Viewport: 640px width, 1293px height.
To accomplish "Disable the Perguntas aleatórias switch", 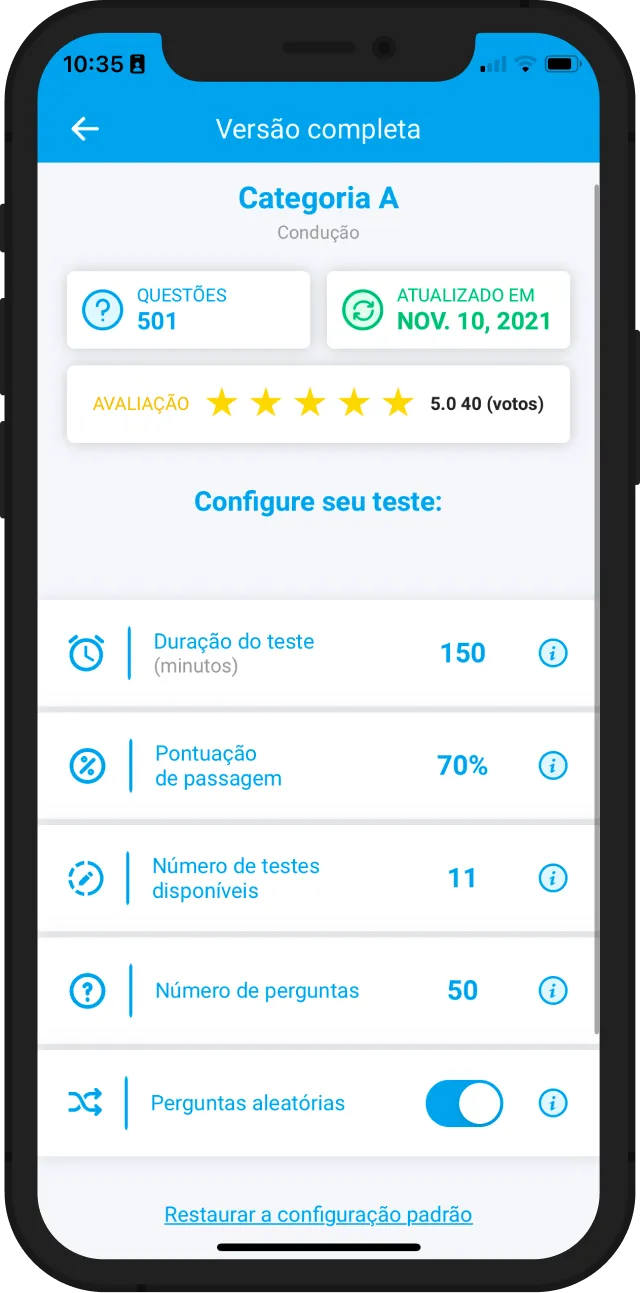I will (464, 1103).
